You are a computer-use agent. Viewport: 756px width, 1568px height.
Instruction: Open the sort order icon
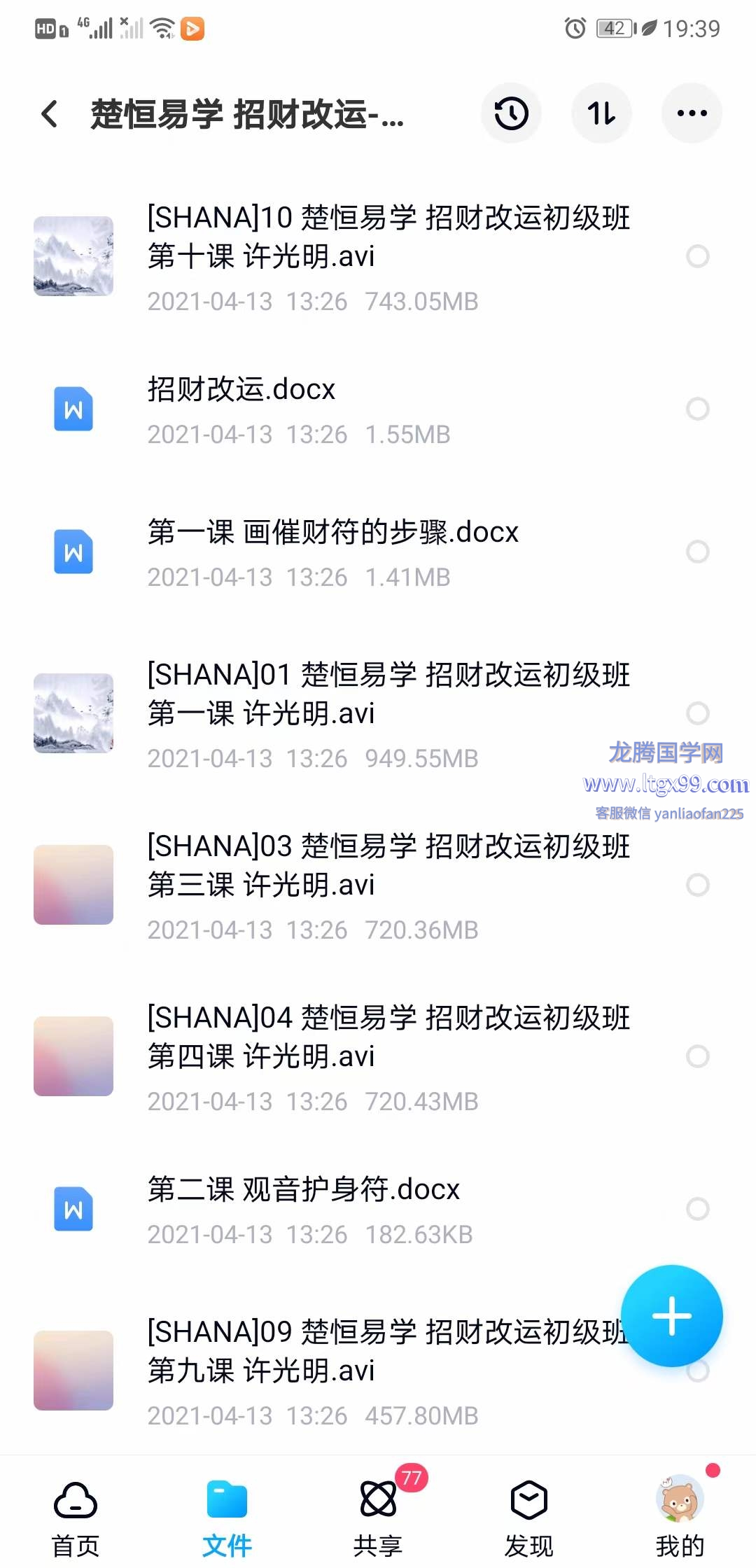(x=601, y=113)
